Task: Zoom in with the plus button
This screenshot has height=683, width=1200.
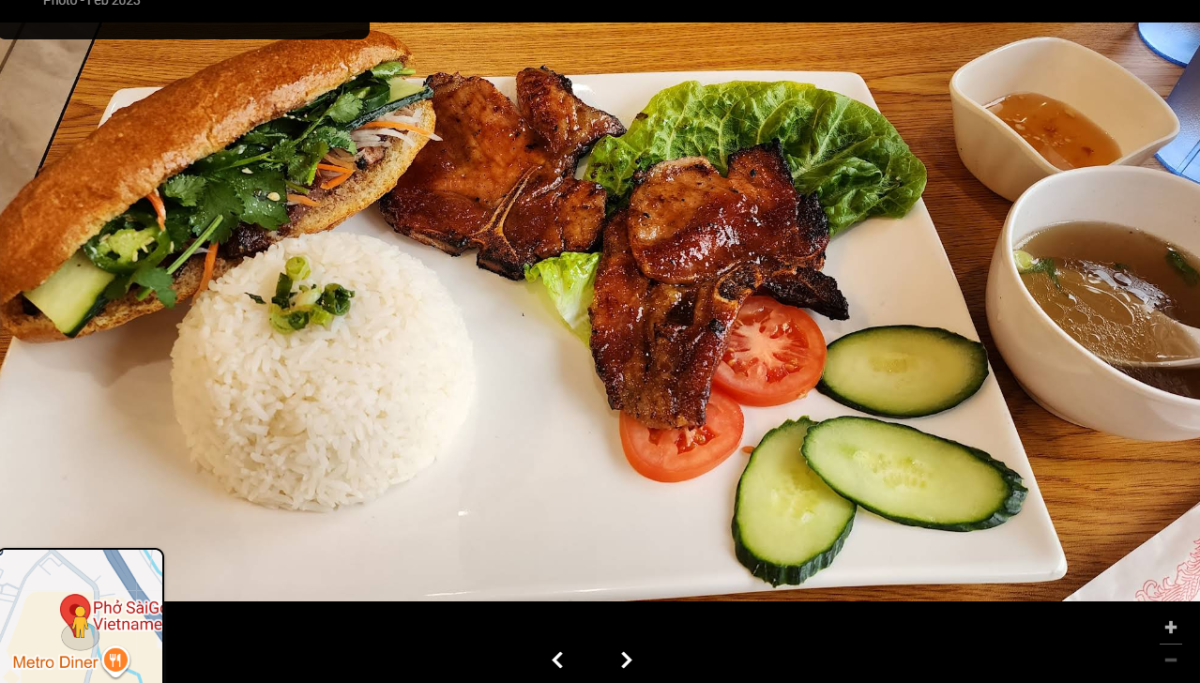Action: [1170, 627]
